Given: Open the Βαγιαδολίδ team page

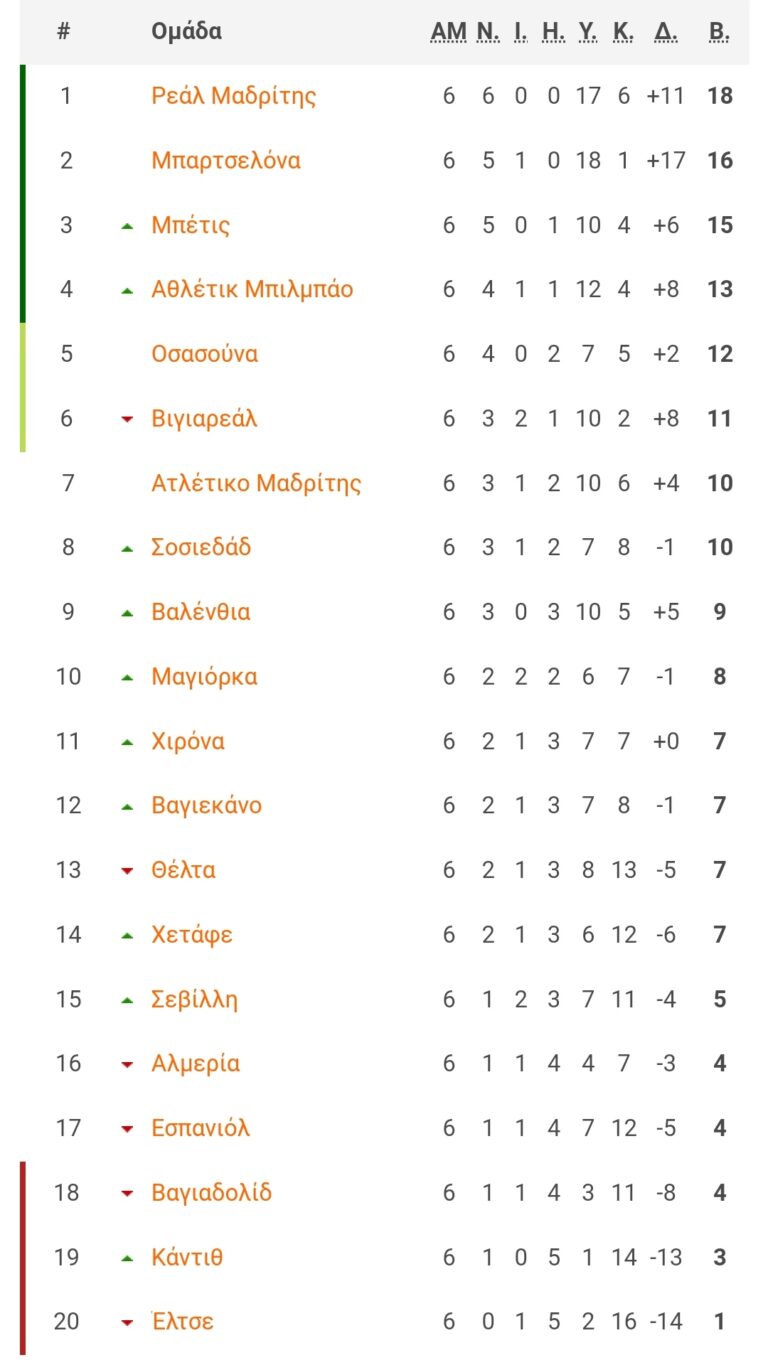Looking at the screenshot, I should pos(212,1193).
